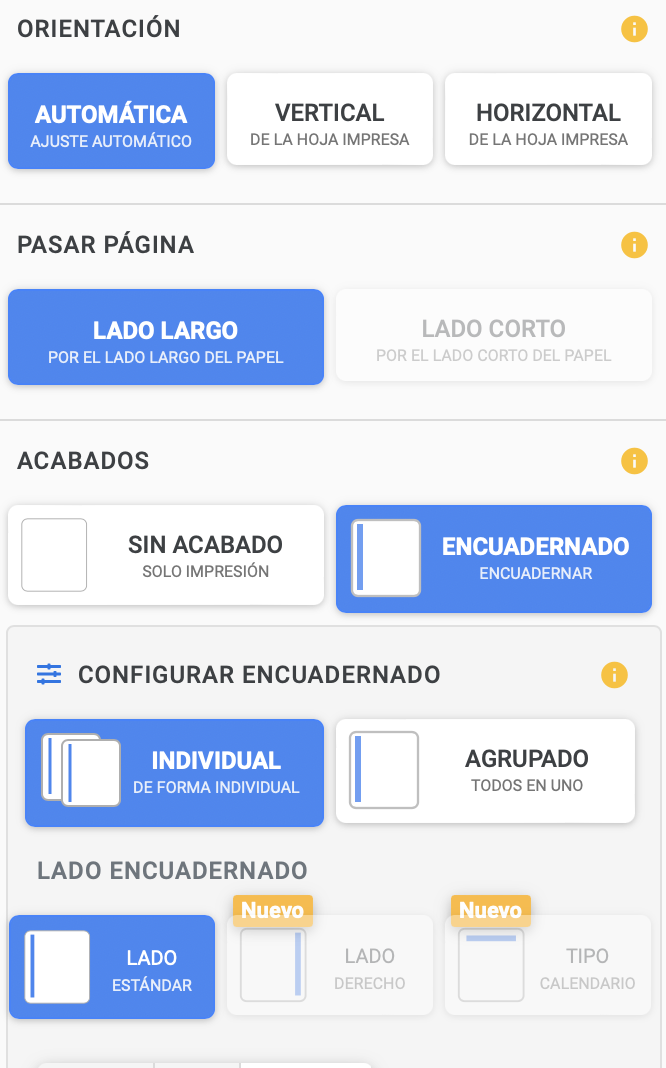Tap info icon for Configurar Encuadernado
The height and width of the screenshot is (1068, 666).
click(614, 675)
